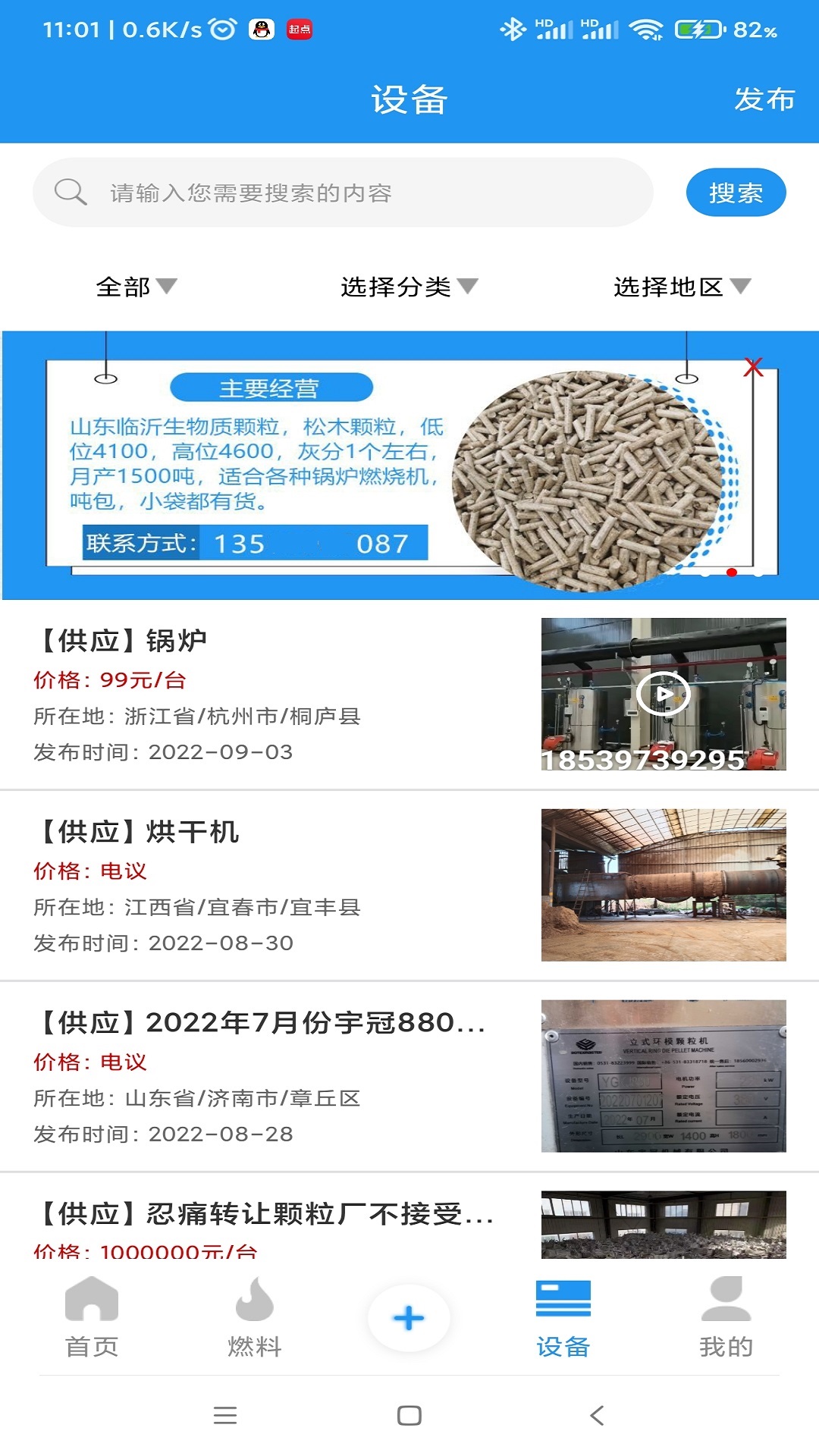The height and width of the screenshot is (1456, 819).
Task: Switch to the 燃料 tab
Action: coord(255,1318)
